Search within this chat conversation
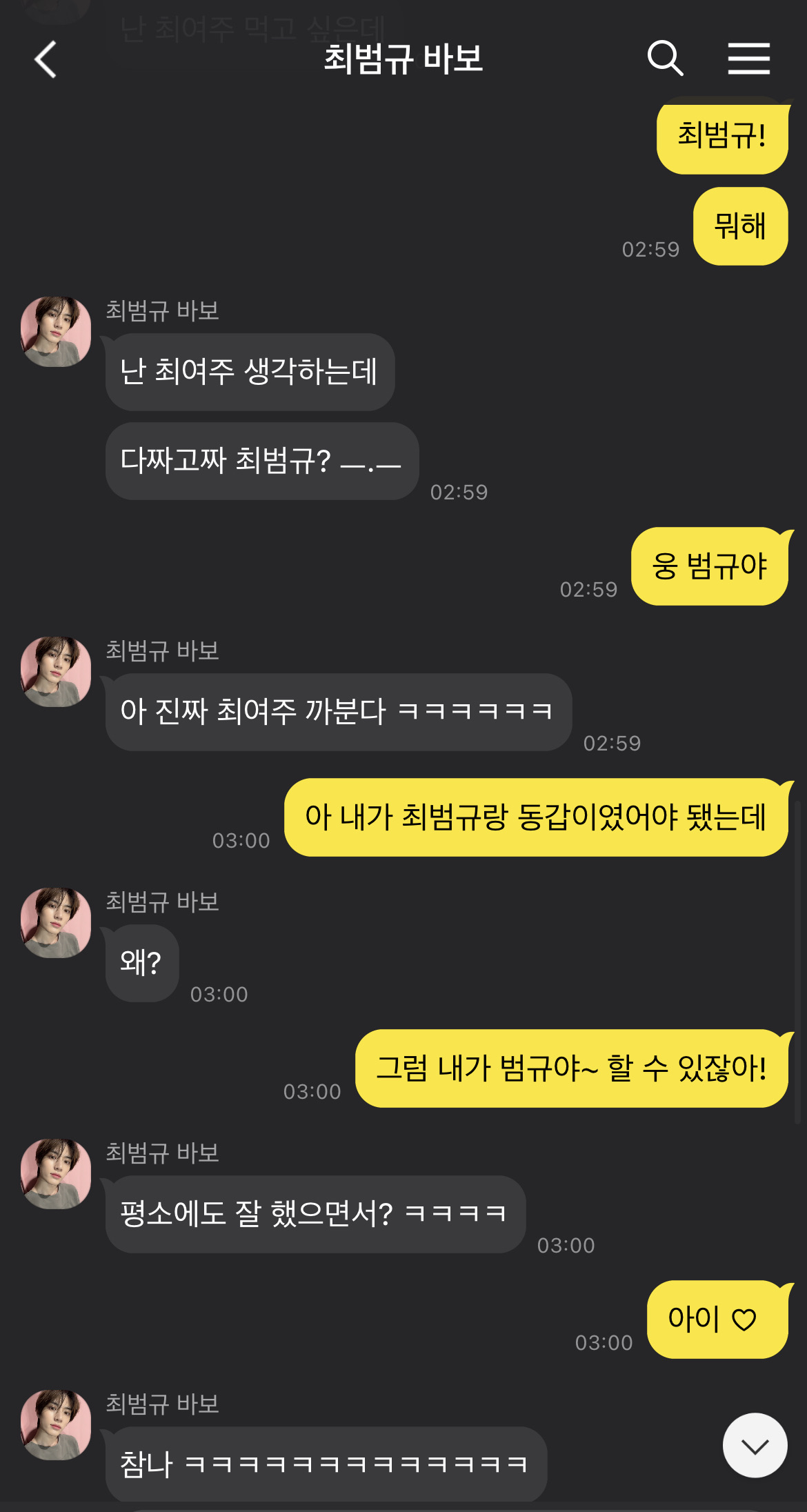This screenshot has height=1512, width=807. tap(665, 58)
